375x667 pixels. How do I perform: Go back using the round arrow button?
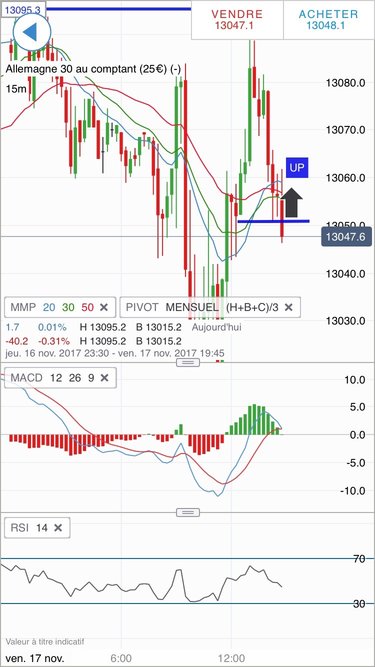tap(32, 31)
